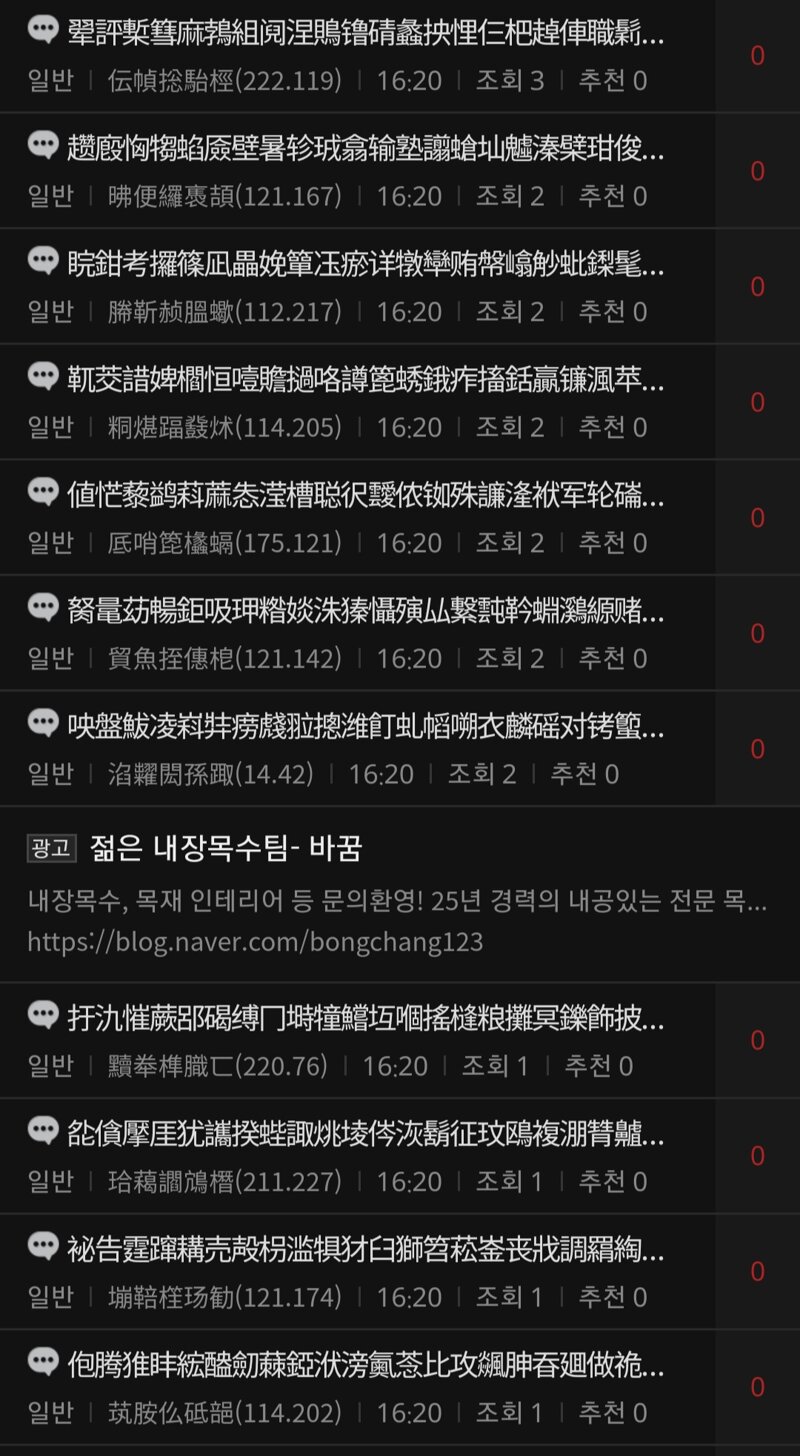Screen dimensions: 800x1456
Task: View comments count box on (175.121) post
Action: 757,517
